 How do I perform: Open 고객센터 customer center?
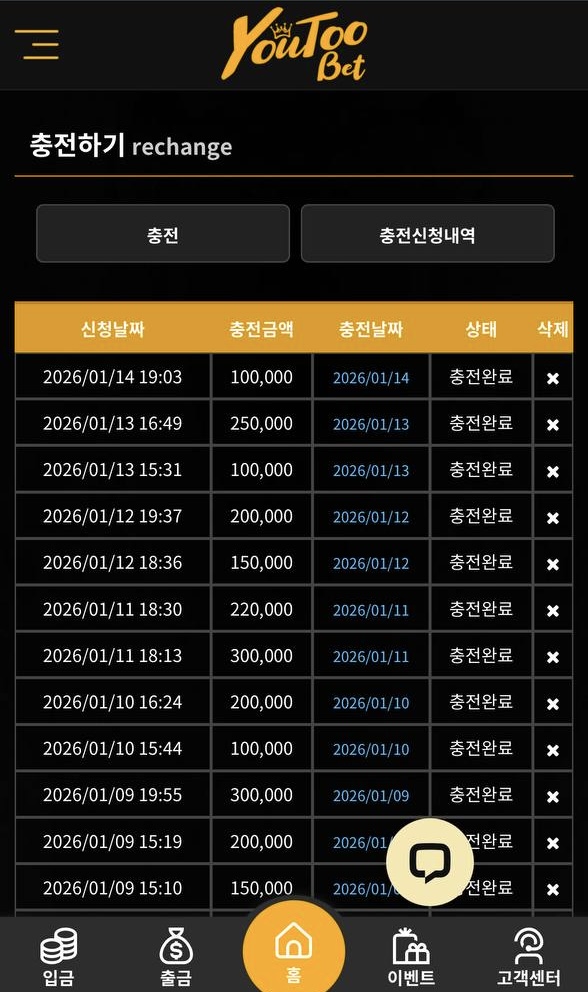pyautogui.click(x=529, y=957)
